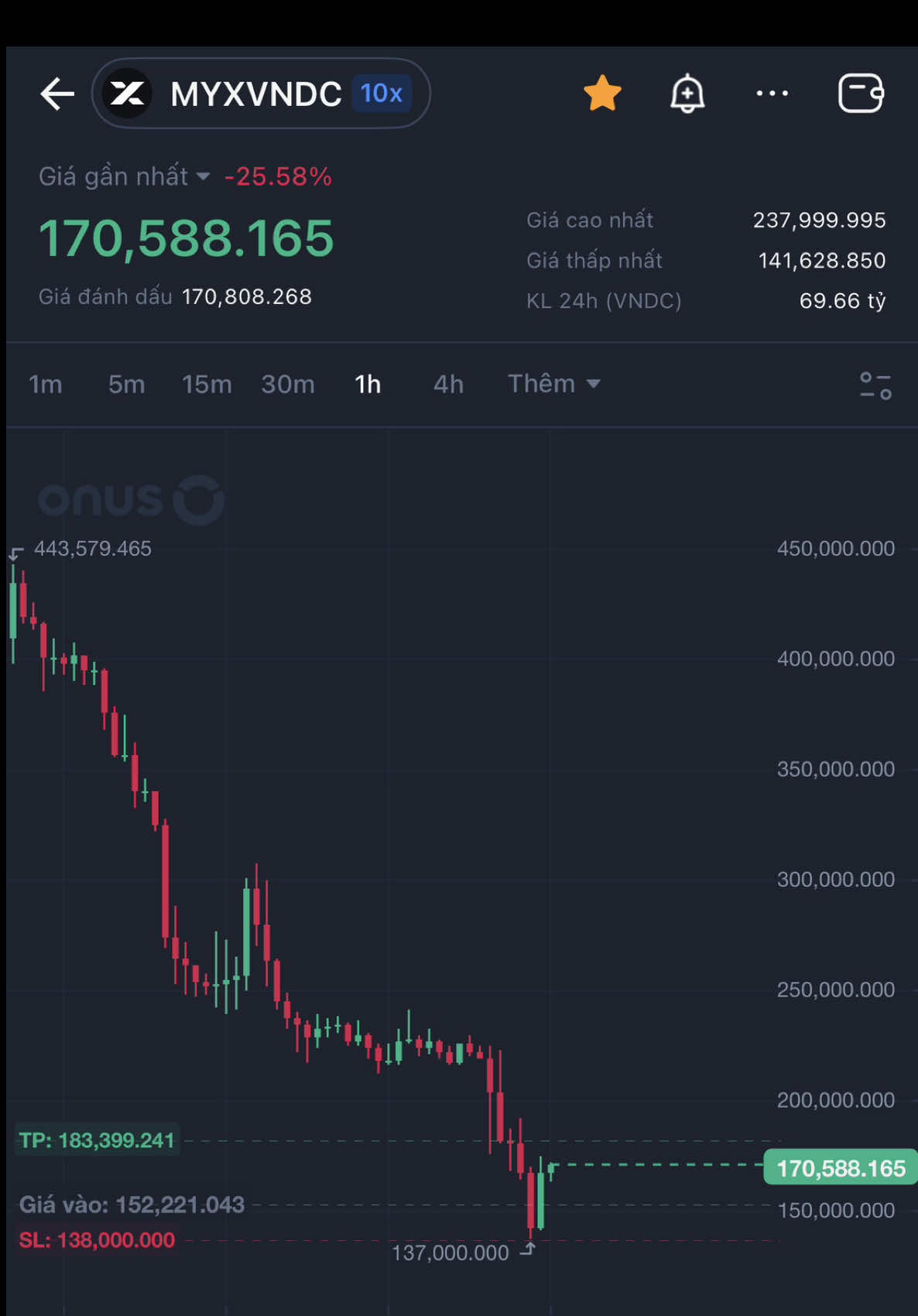The height and width of the screenshot is (1316, 918).
Task: Expand the Thêm timeframe dropdown
Action: tap(554, 384)
